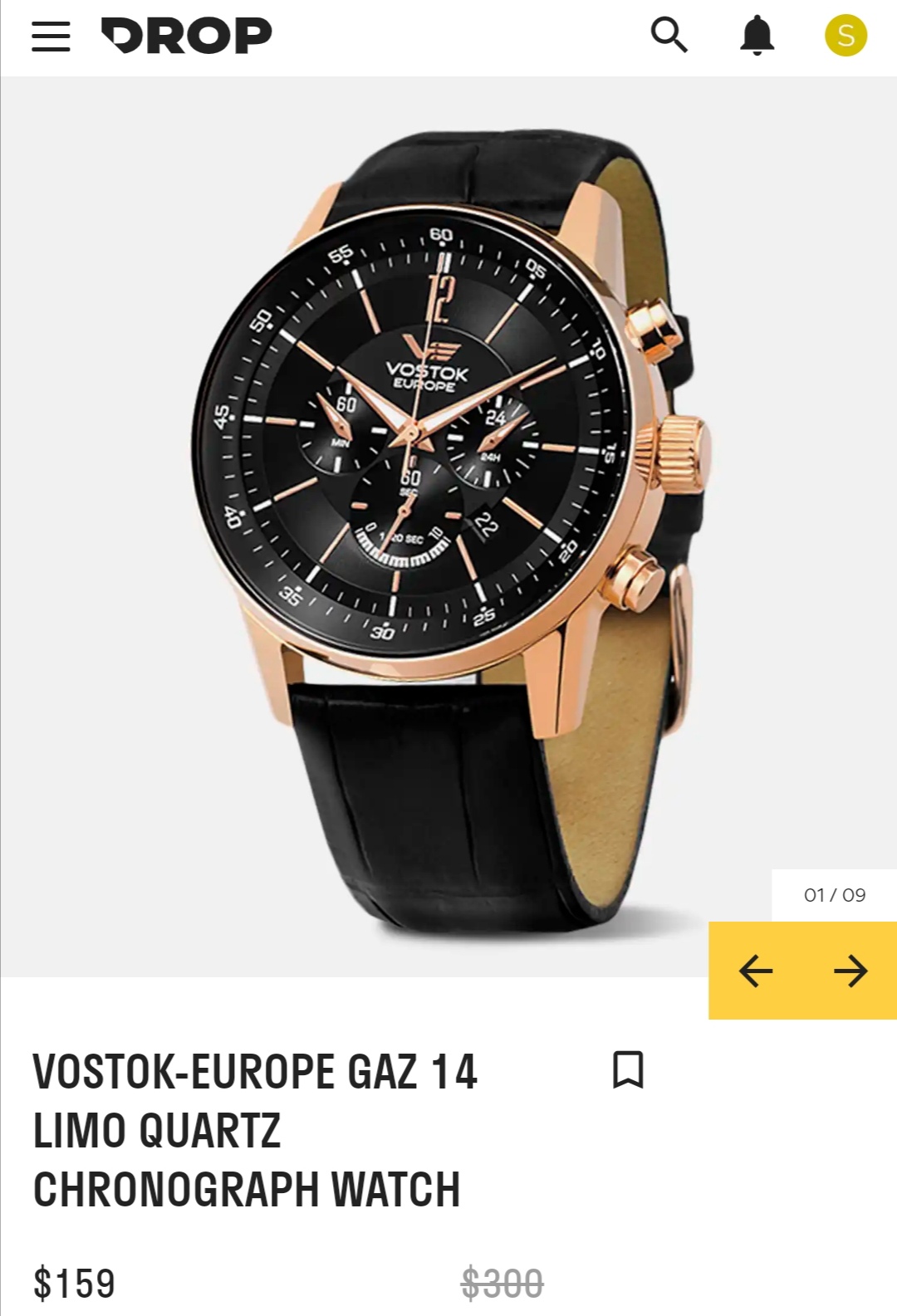Open the hamburger menu
Screen dimensions: 897x1316
pyautogui.click(x=51, y=37)
